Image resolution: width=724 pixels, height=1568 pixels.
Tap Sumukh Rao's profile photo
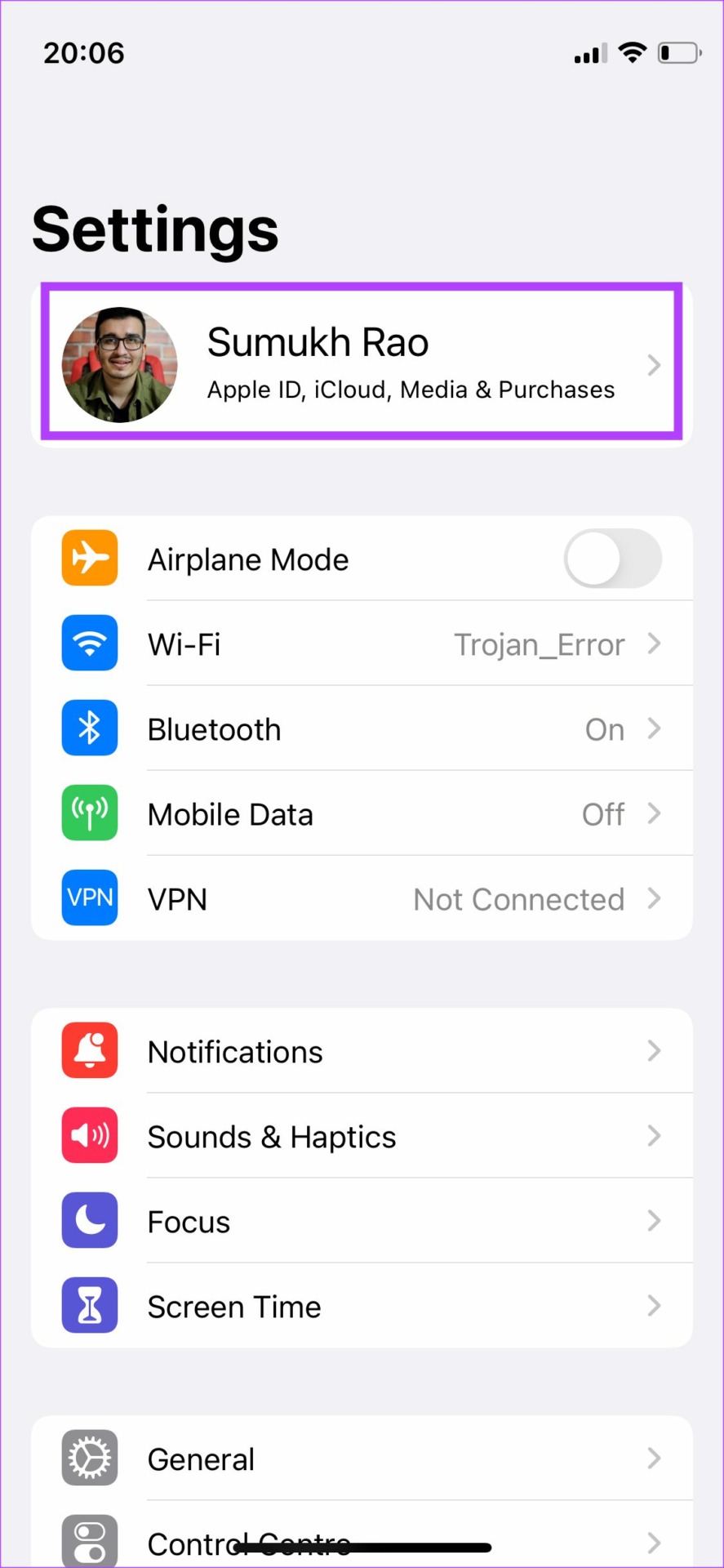[x=119, y=364]
